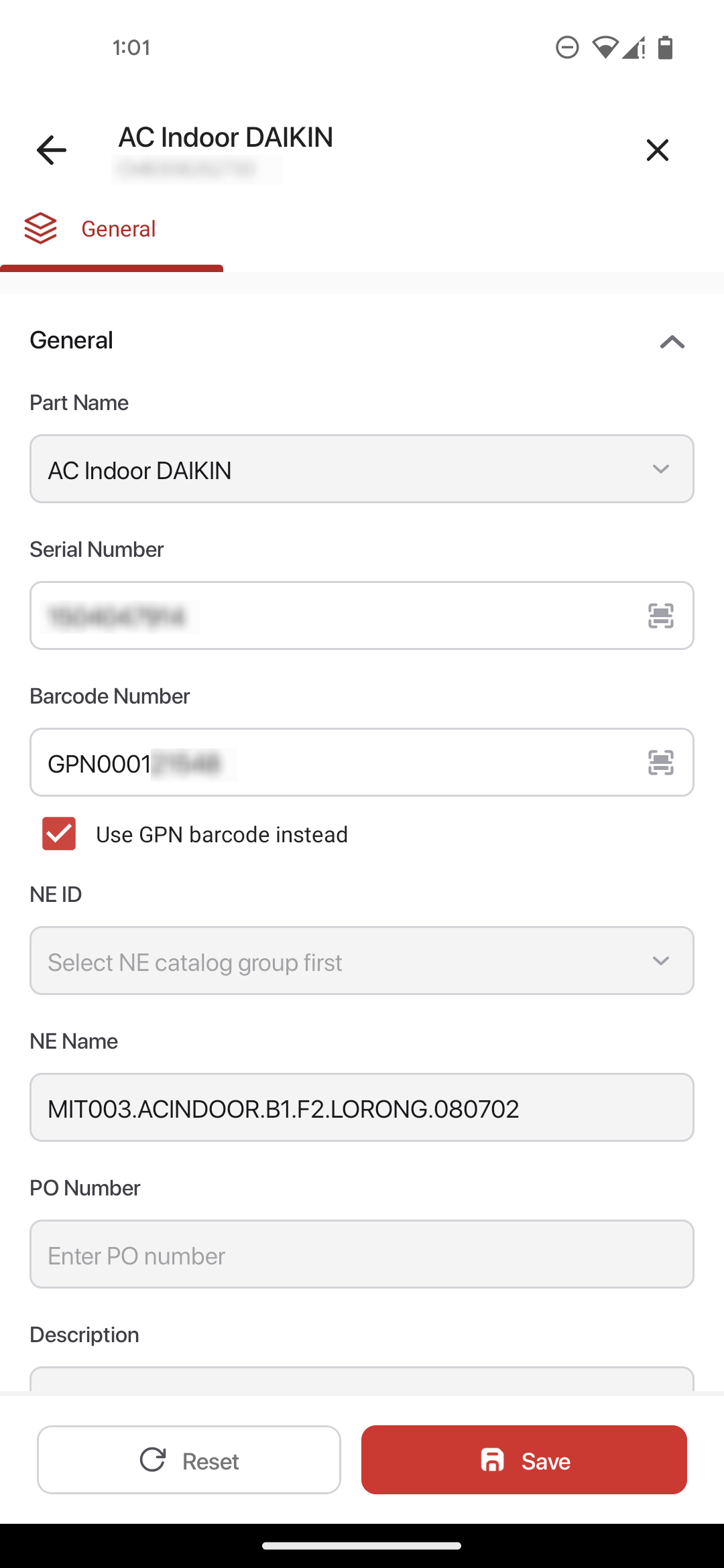
Task: Close the AC Indoor DAIKIN form
Action: click(x=657, y=149)
